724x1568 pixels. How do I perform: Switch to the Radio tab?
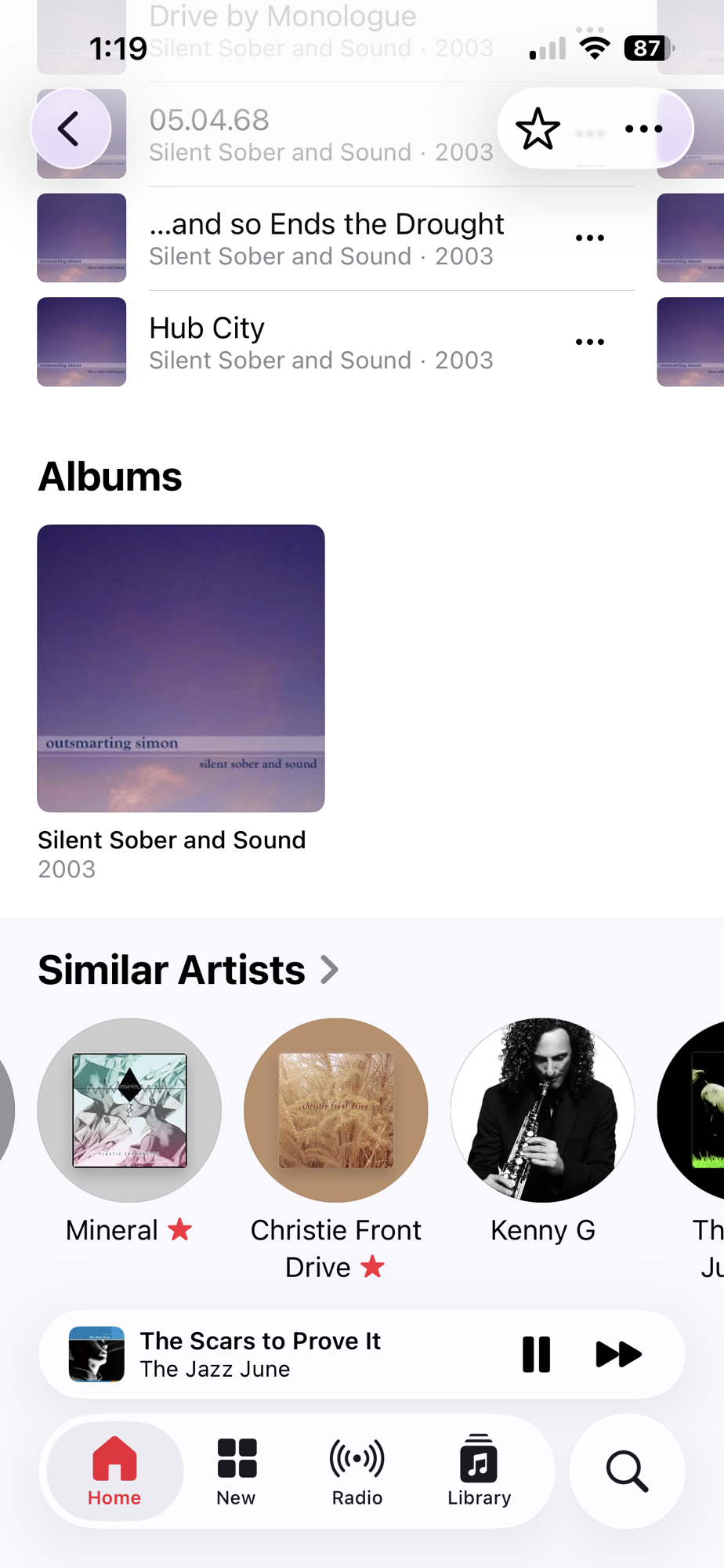(x=357, y=1472)
